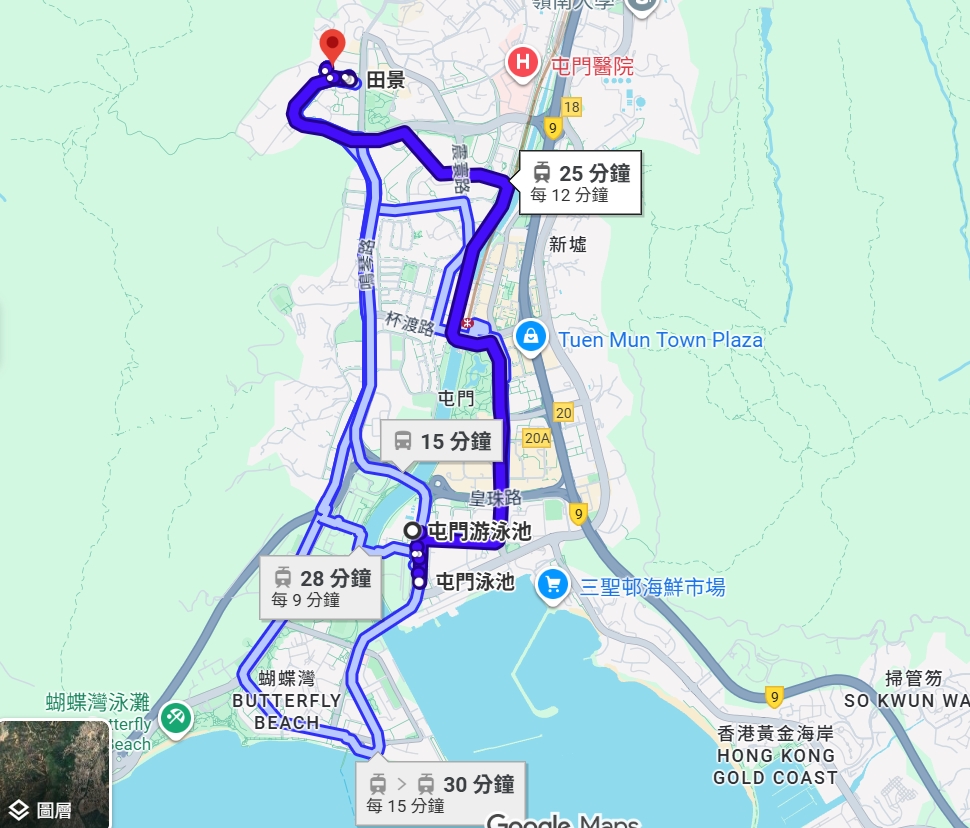Pick the 30 分鐘 transfer route

tap(440, 792)
